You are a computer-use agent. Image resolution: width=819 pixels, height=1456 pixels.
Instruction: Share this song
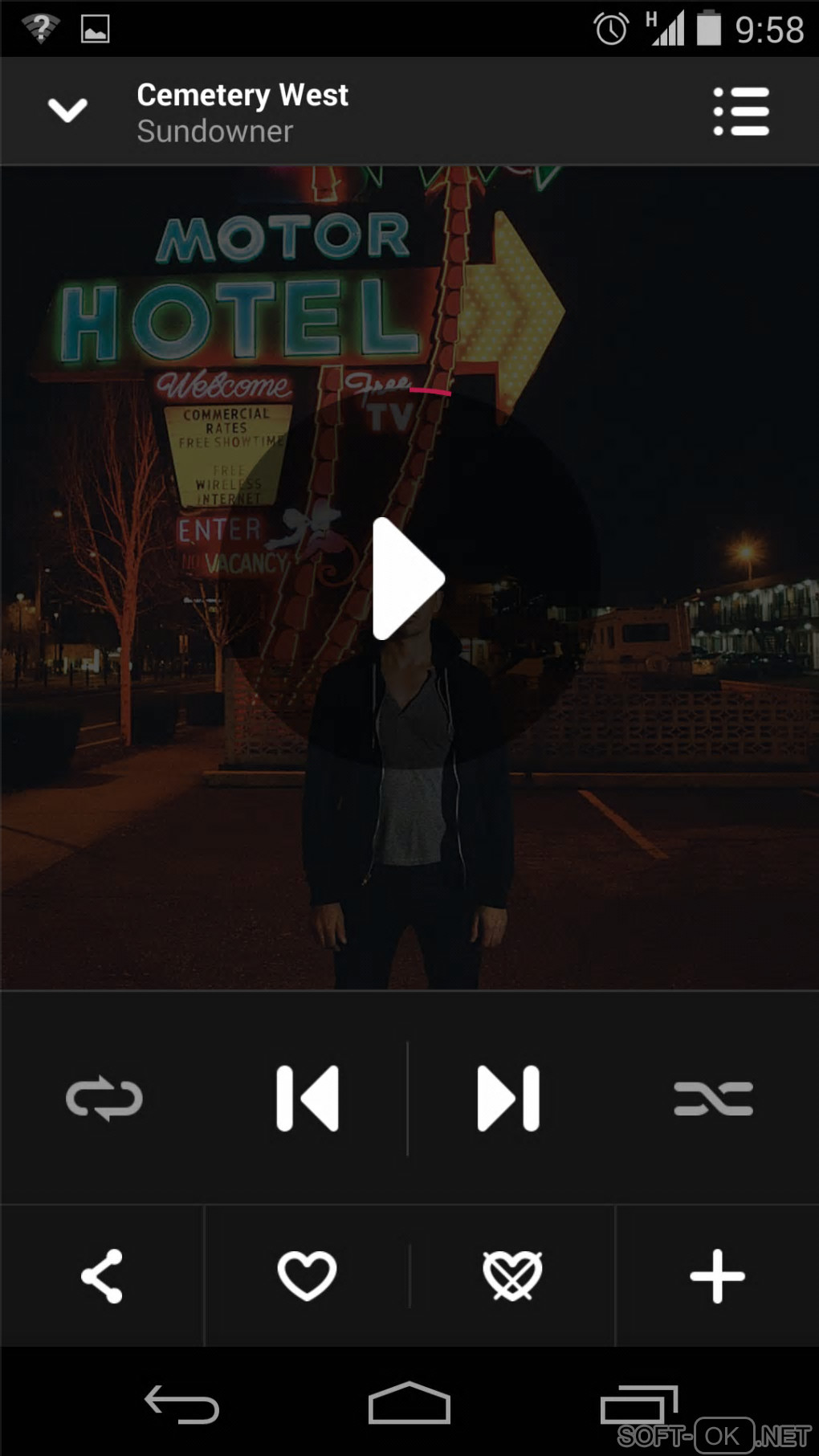coord(103,1275)
